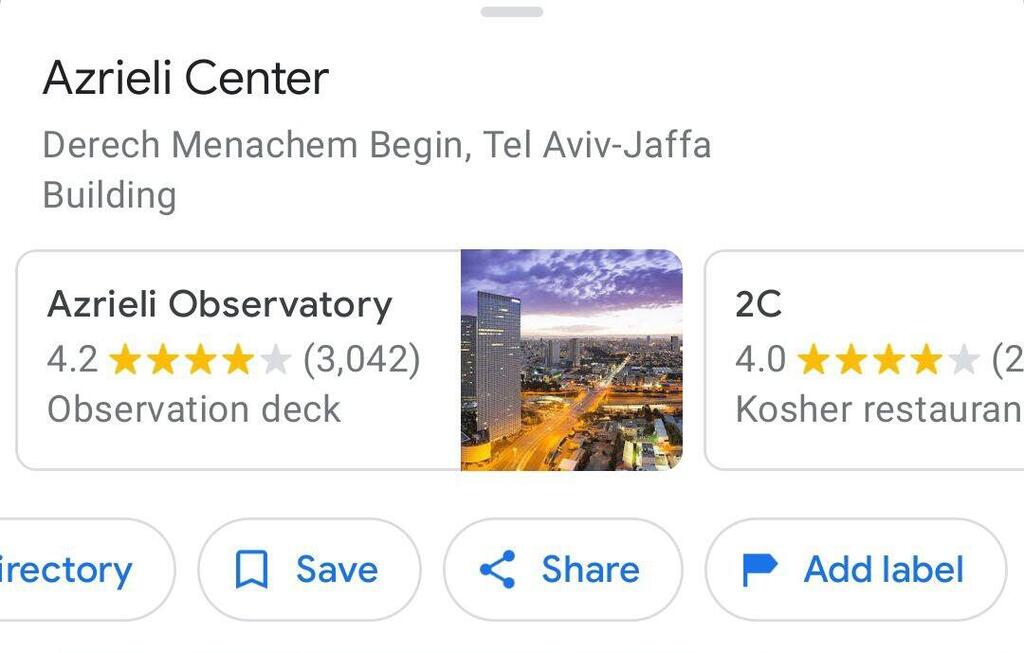Tap the bottom sheet drag handle
Viewport: 1024px width, 653px height.
click(512, 12)
